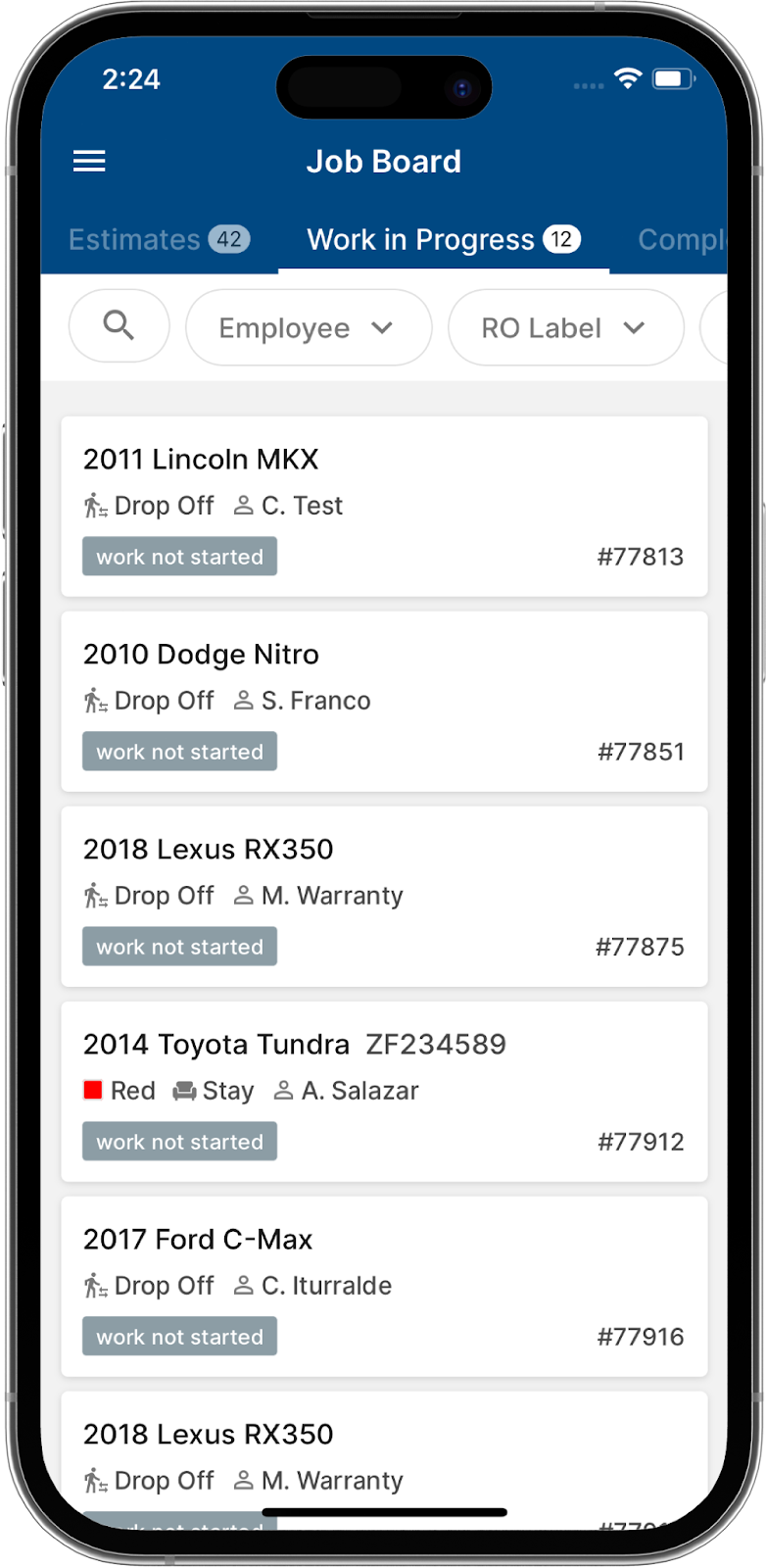
Task: Open the 2017 Ford C-Max job card
Action: 384,1287
